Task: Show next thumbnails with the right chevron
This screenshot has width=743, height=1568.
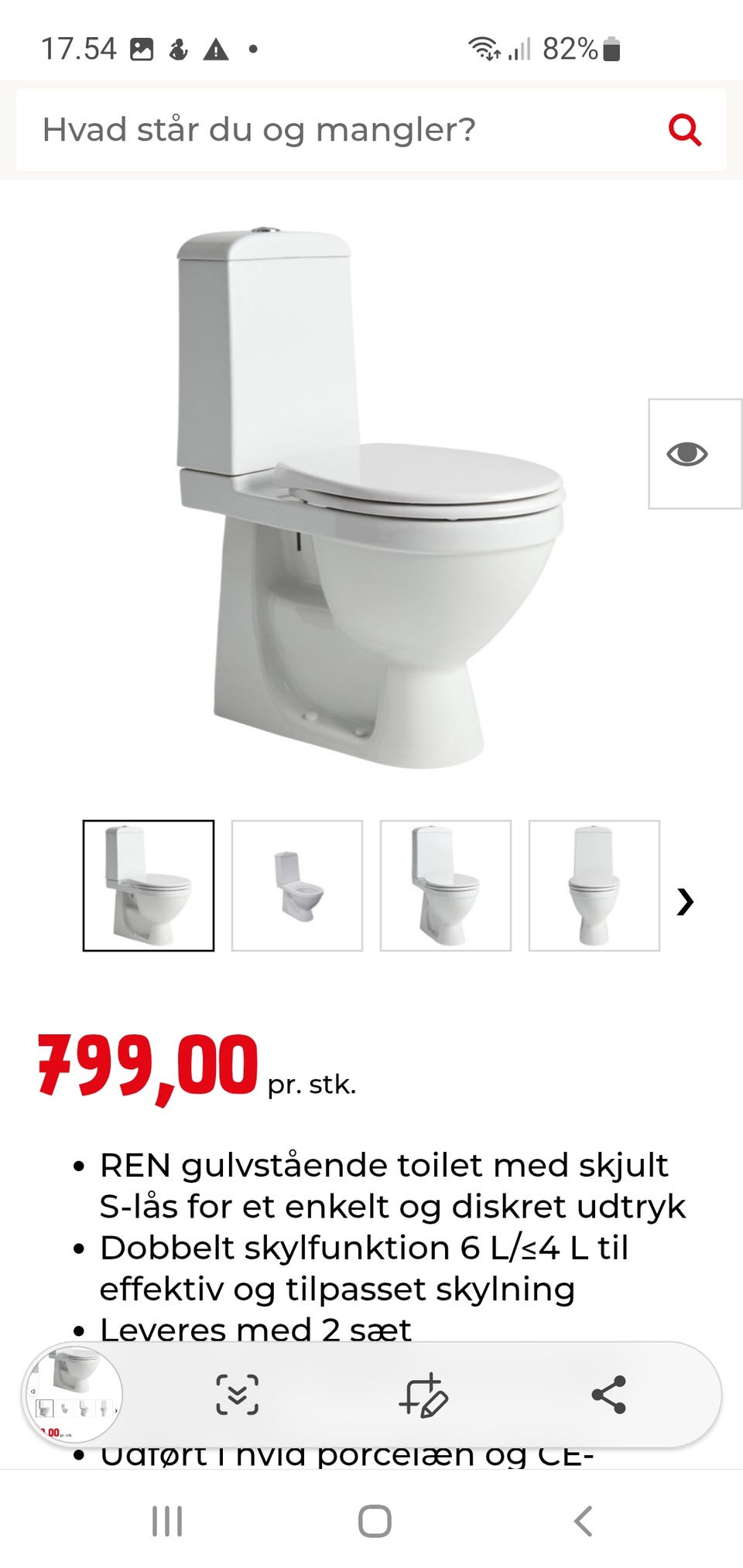Action: [x=685, y=901]
